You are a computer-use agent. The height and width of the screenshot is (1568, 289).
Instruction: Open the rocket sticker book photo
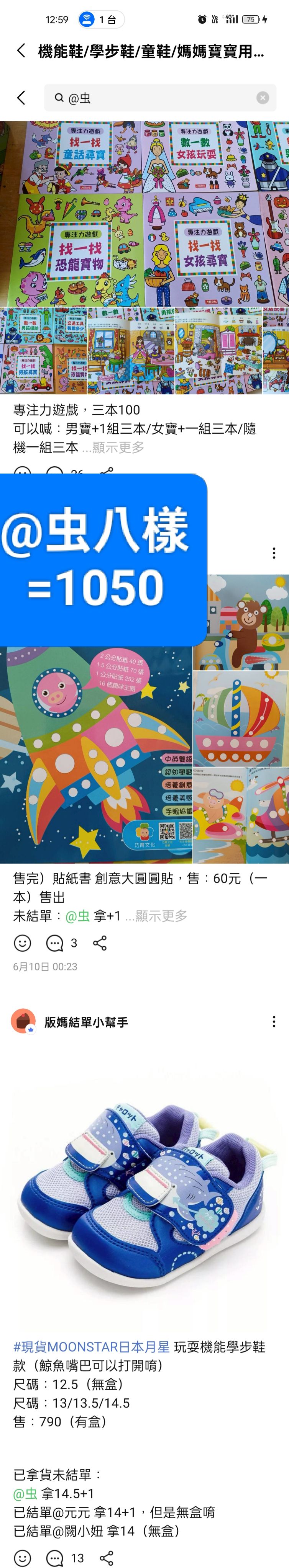pyautogui.click(x=96, y=755)
